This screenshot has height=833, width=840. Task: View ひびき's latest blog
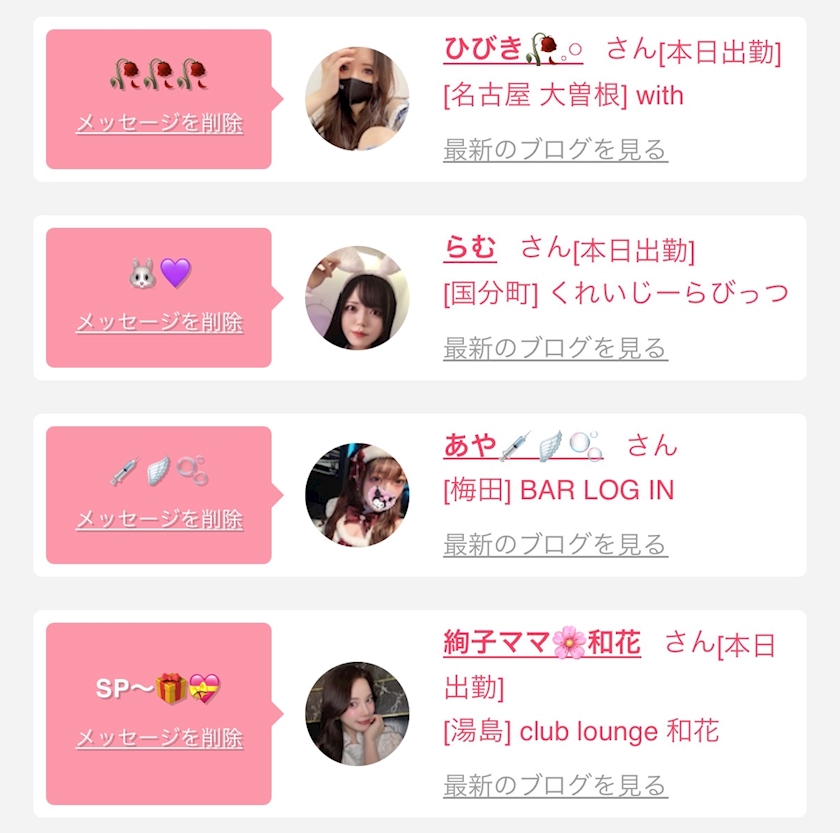tap(555, 149)
